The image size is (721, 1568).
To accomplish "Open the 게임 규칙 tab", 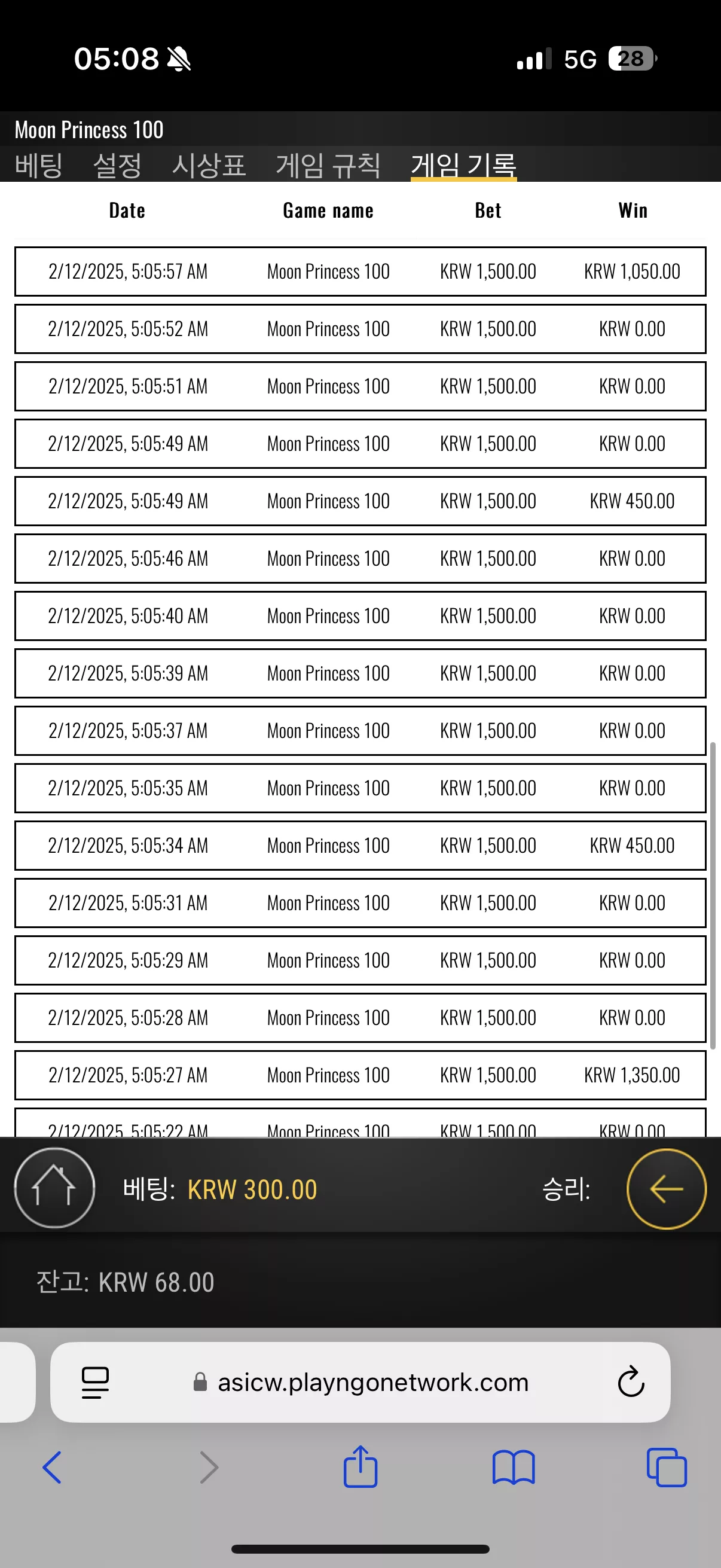I will 328,165.
